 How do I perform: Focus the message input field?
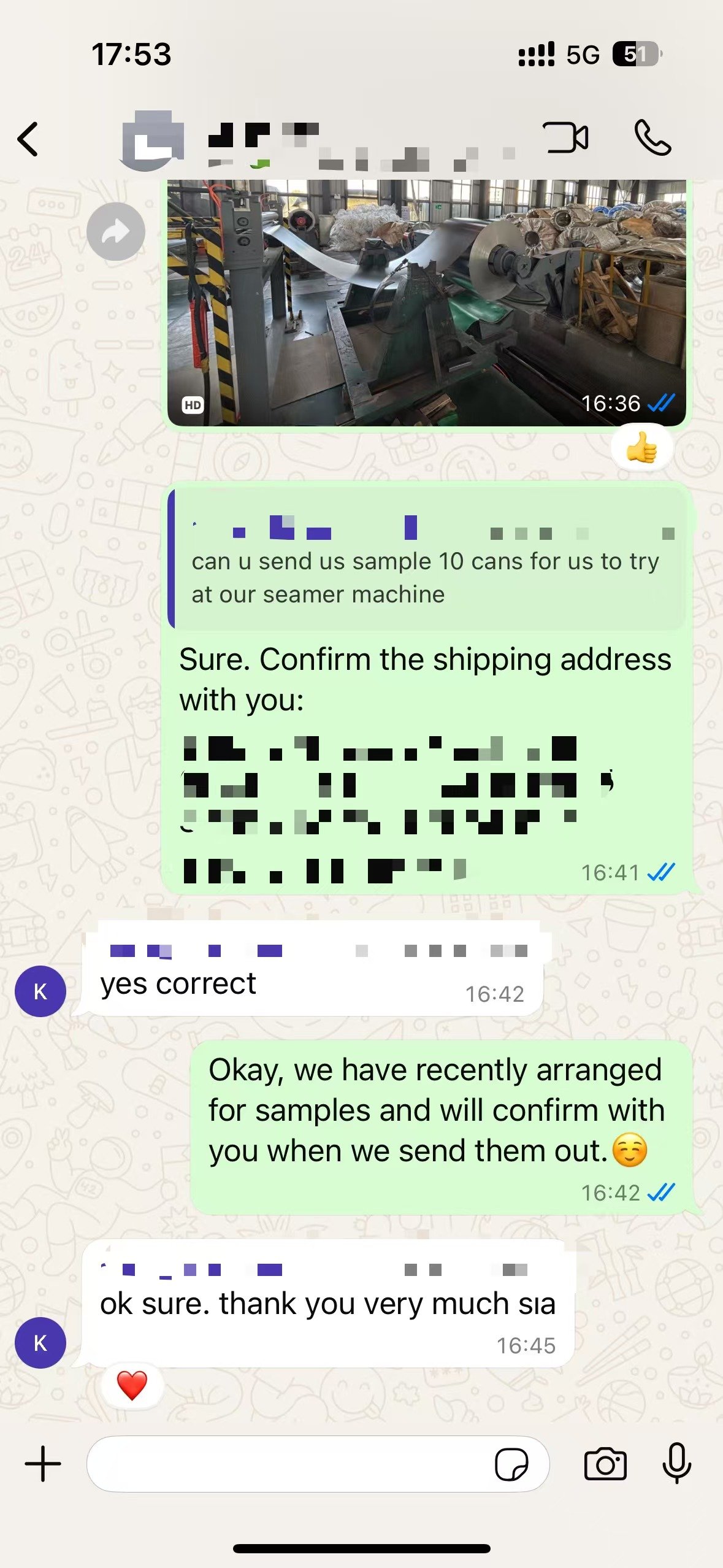tap(288, 1464)
